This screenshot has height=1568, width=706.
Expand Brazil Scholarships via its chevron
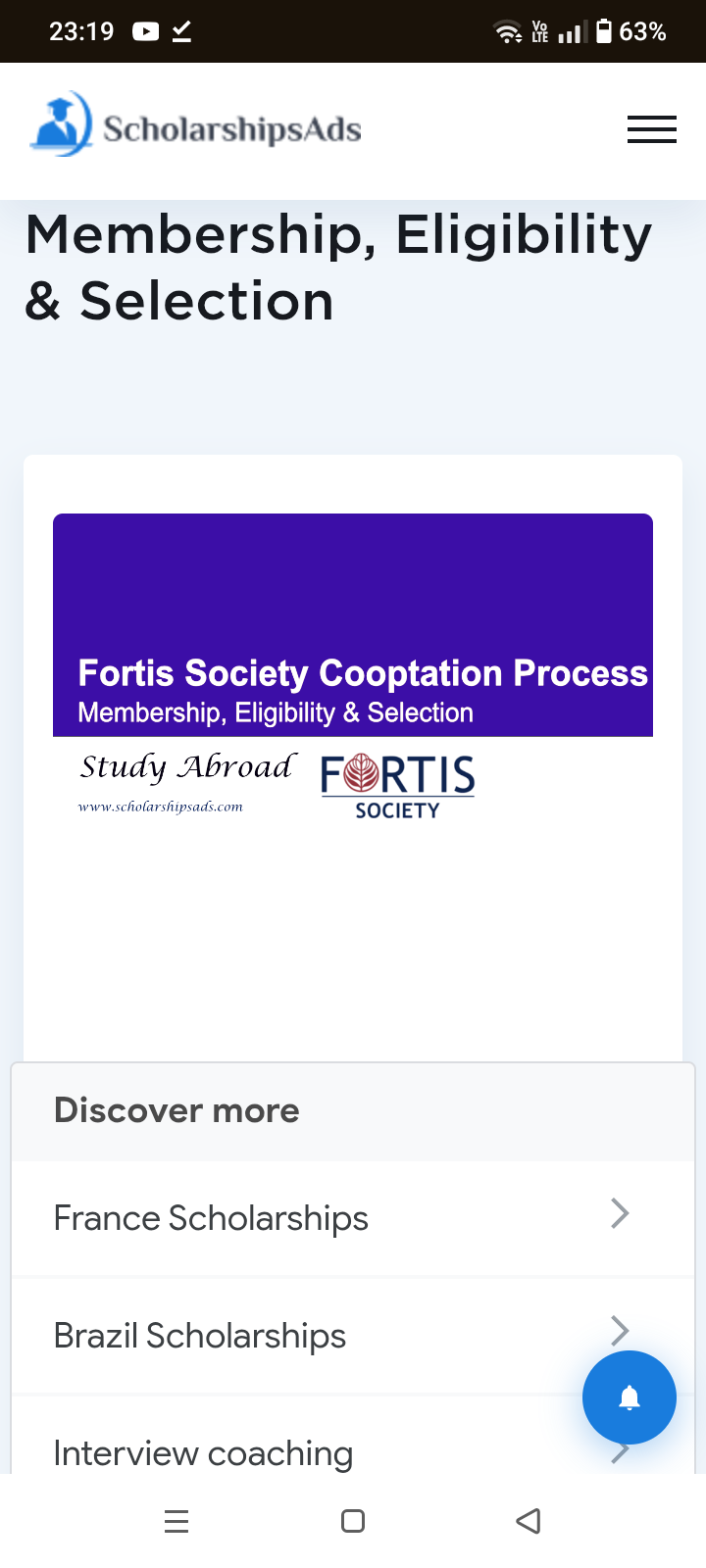[x=620, y=1331]
